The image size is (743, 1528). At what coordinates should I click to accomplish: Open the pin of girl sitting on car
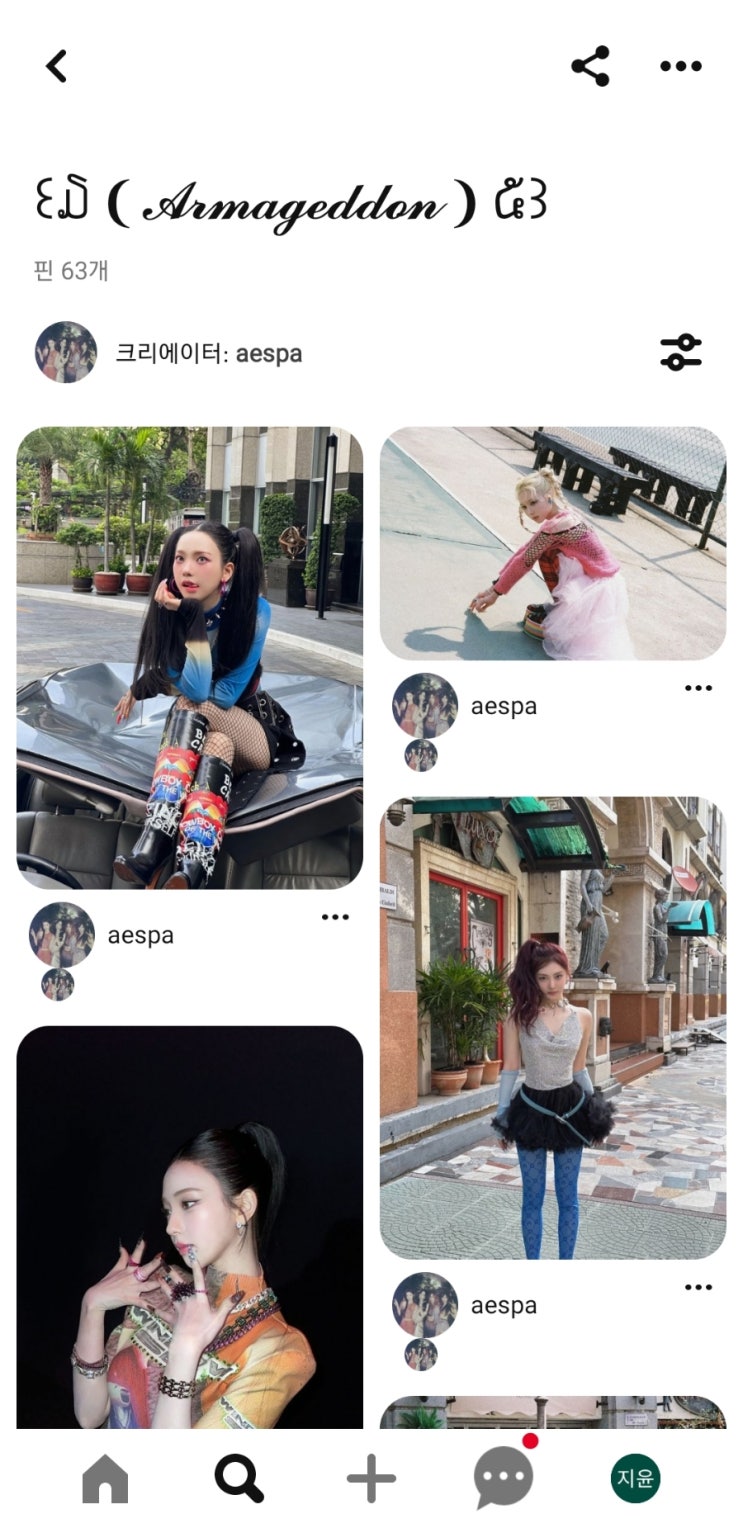pyautogui.click(x=189, y=657)
